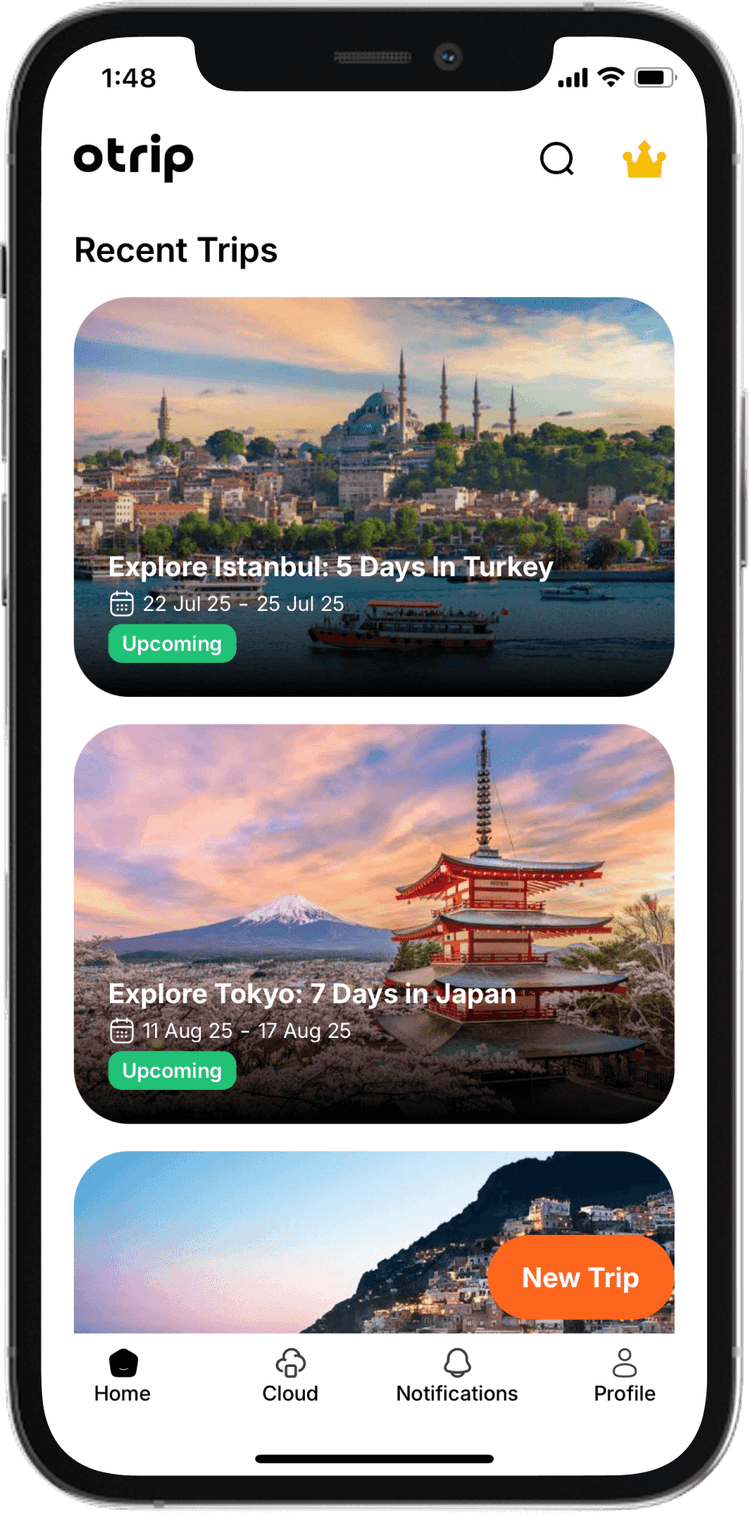Tap the premium crown icon

coord(644,160)
